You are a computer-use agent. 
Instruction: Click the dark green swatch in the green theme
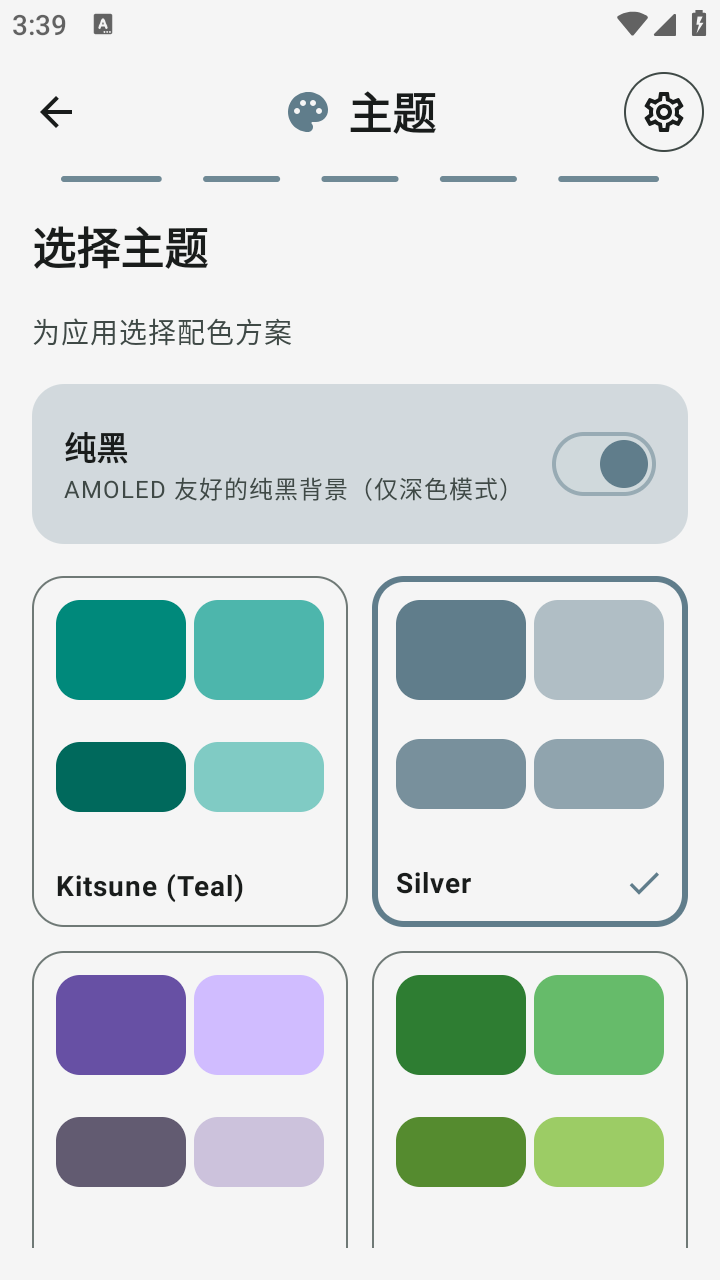tap(460, 1024)
